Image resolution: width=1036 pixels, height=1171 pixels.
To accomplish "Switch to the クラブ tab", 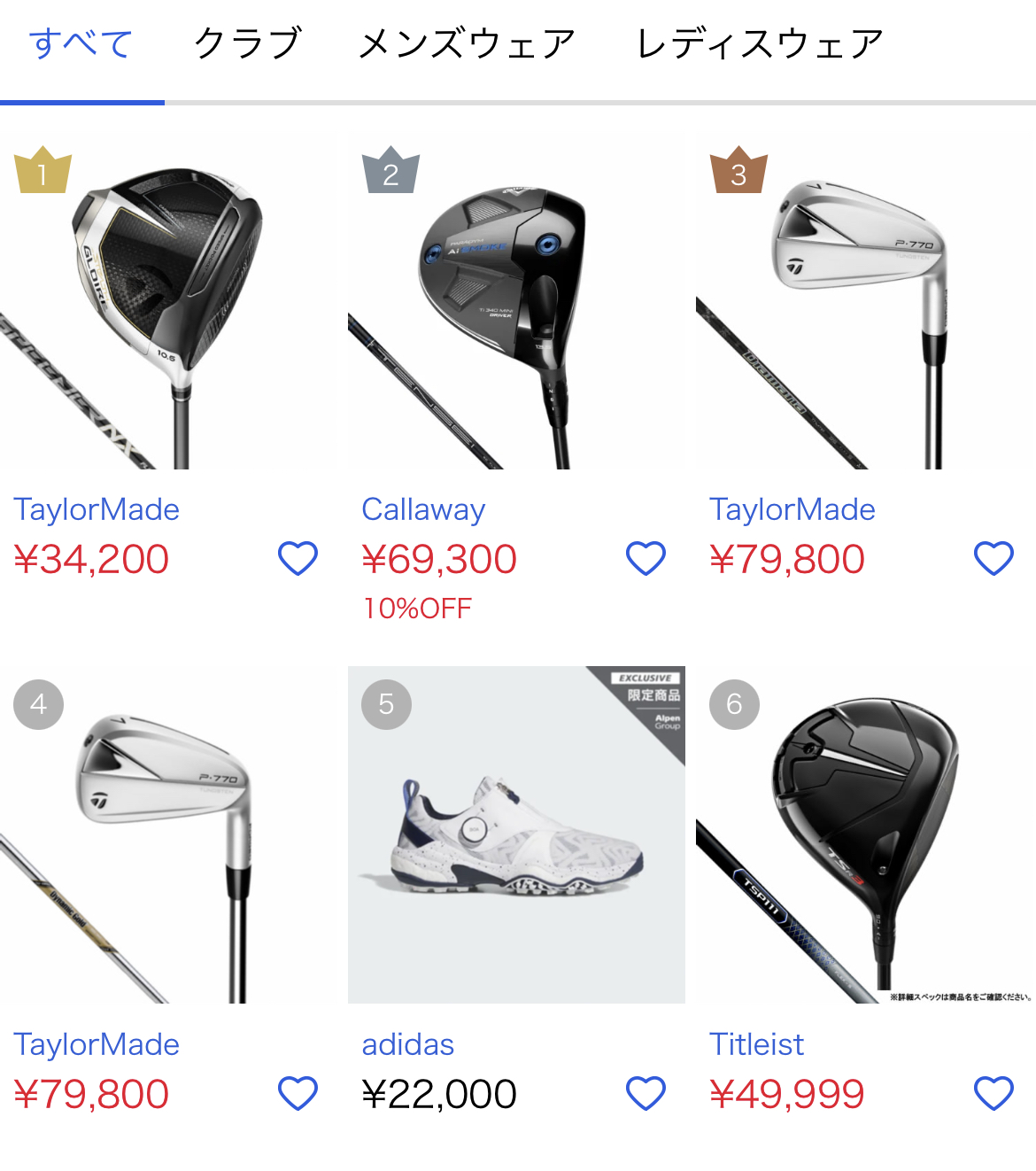I will (248, 44).
